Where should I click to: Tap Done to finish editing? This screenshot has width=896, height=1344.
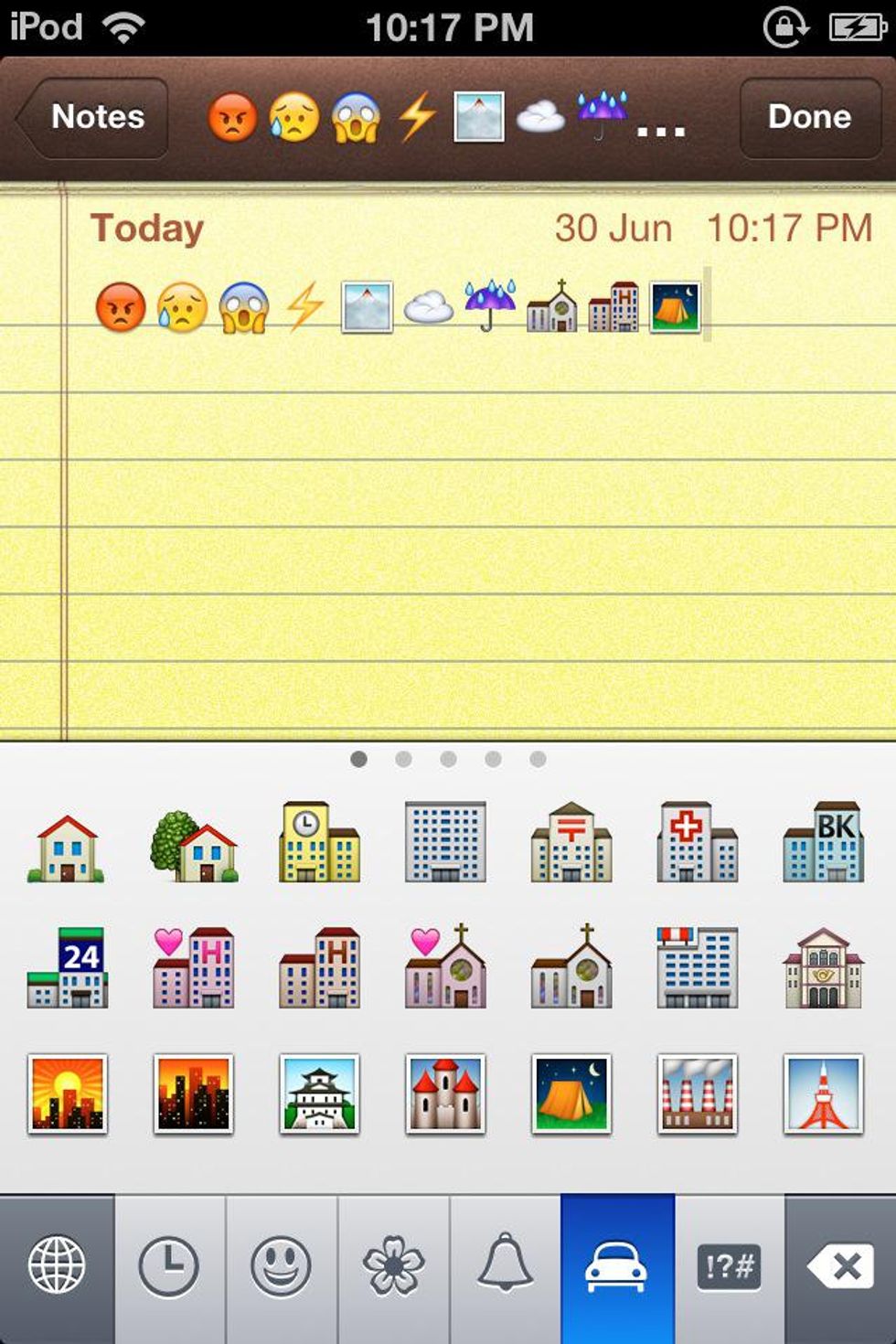(809, 117)
